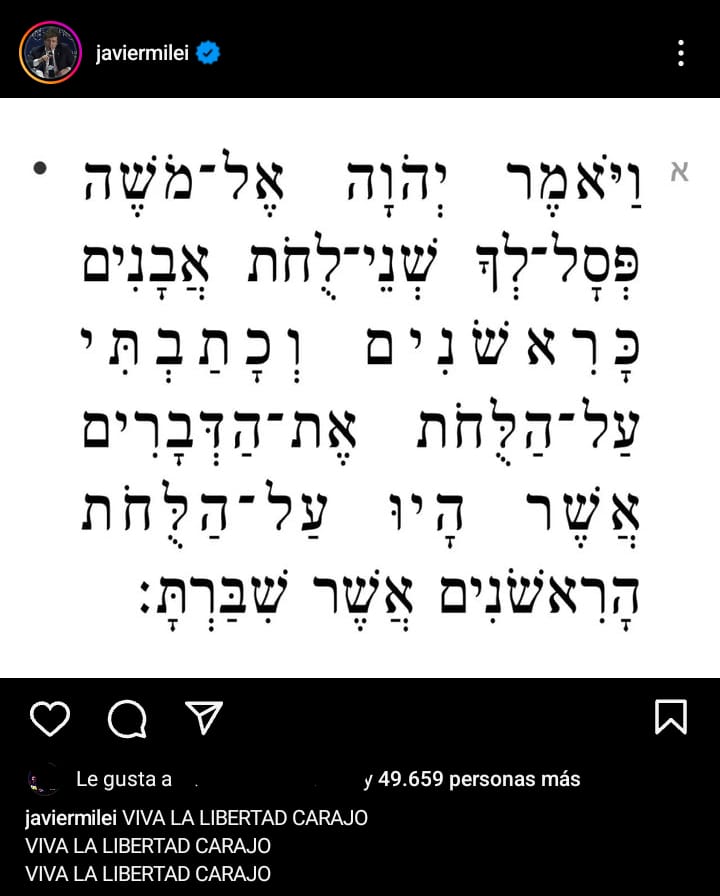Tap javiermilei's name in the caption
The height and width of the screenshot is (896, 720).
(70, 818)
